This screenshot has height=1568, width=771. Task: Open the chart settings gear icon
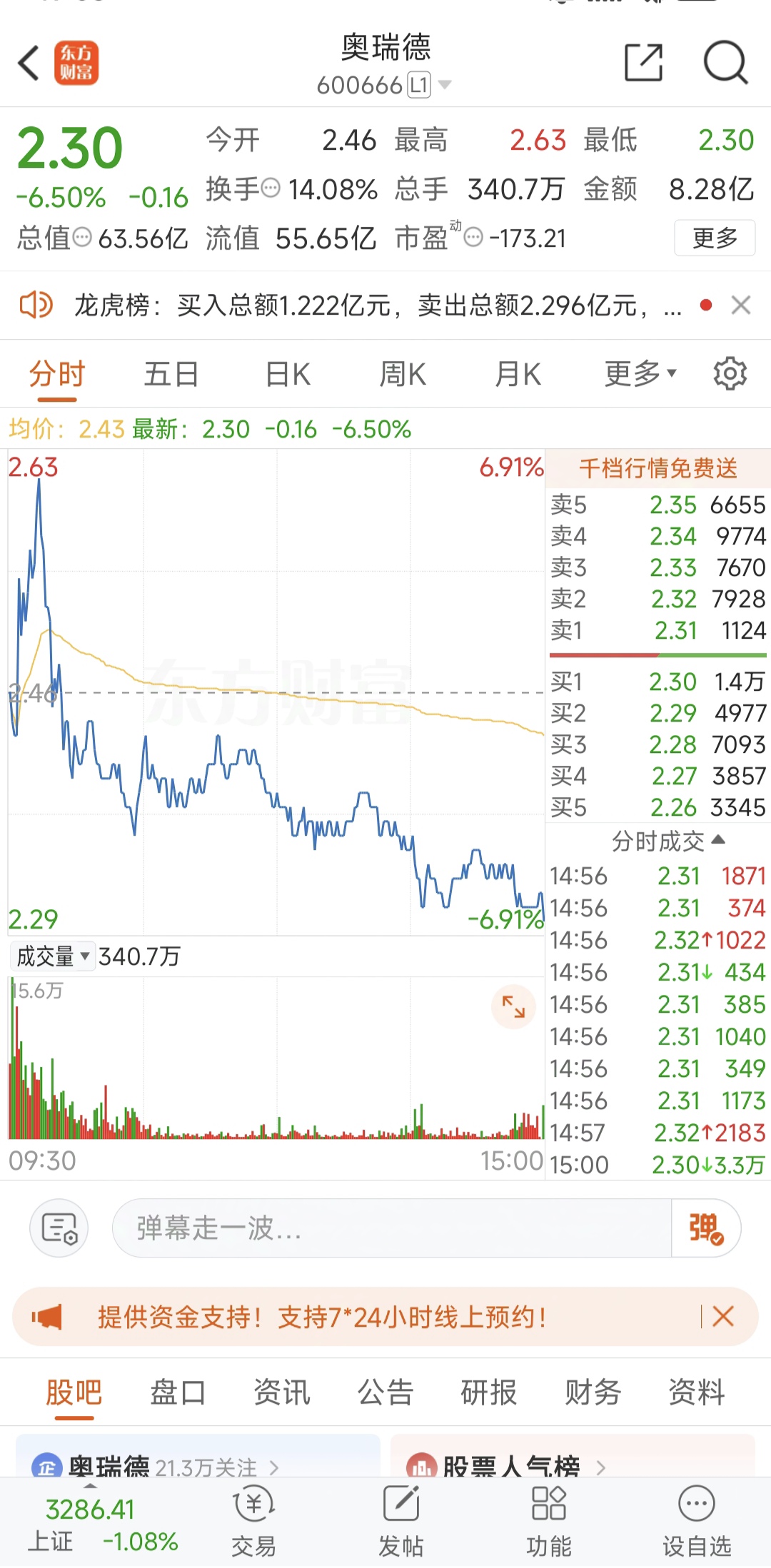pos(730,373)
